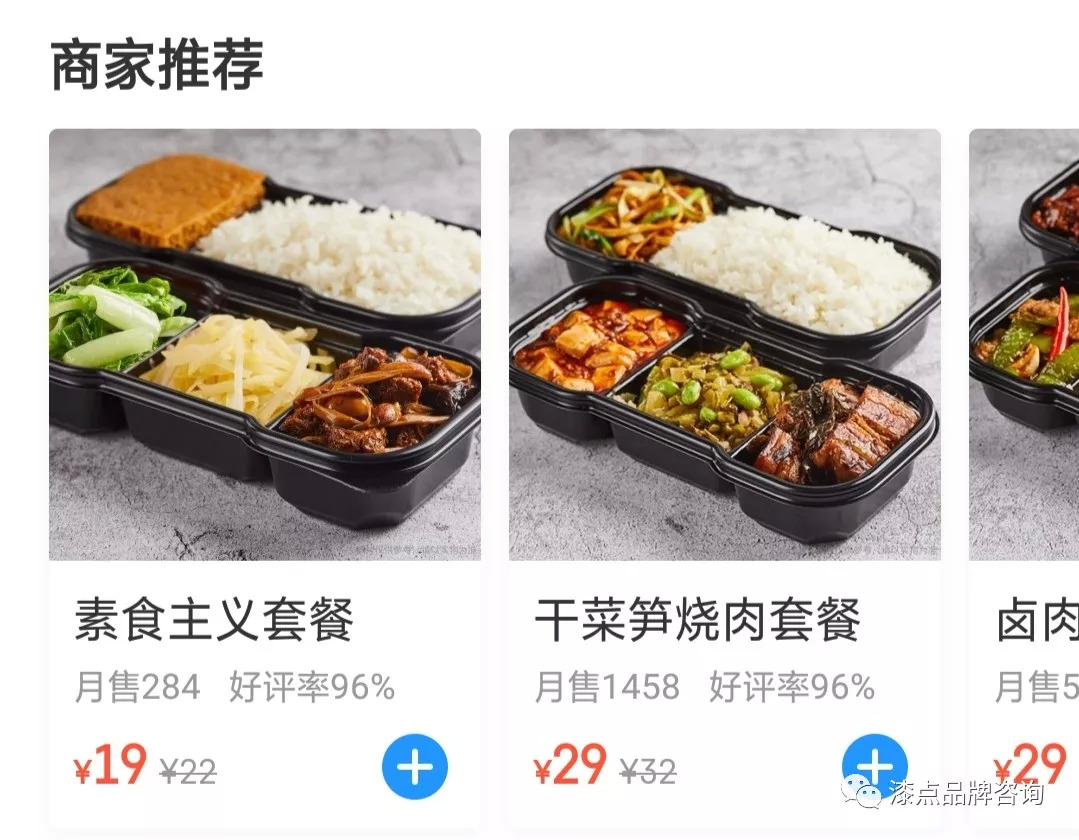Add 素食主义套餐 to the cart
The image size is (1079, 840).
point(414,767)
